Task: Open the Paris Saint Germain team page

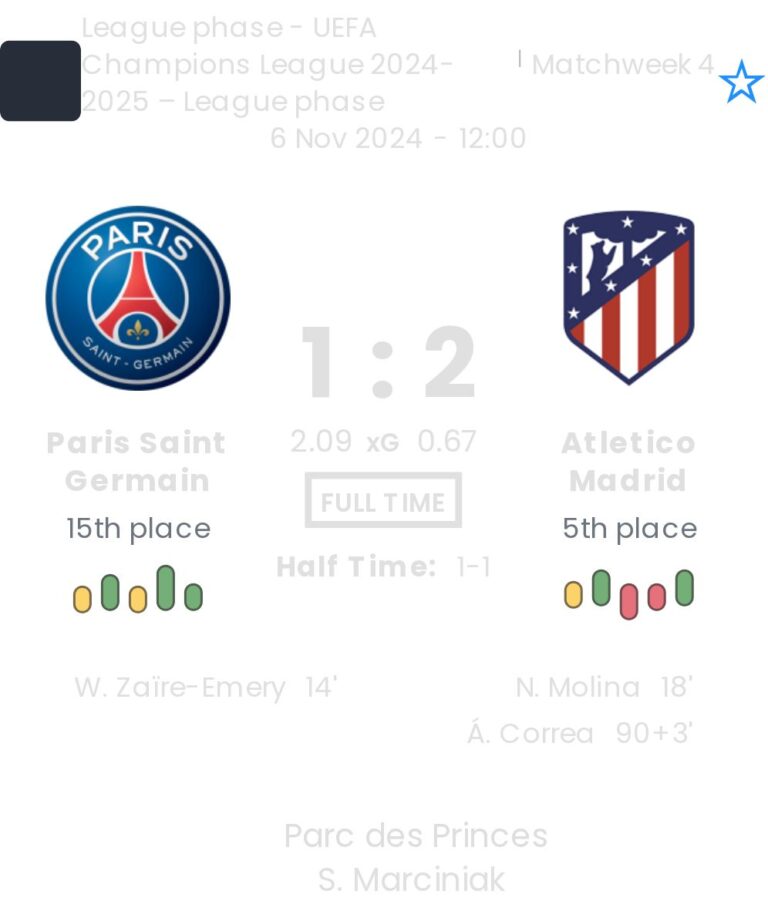Action: coord(137,298)
